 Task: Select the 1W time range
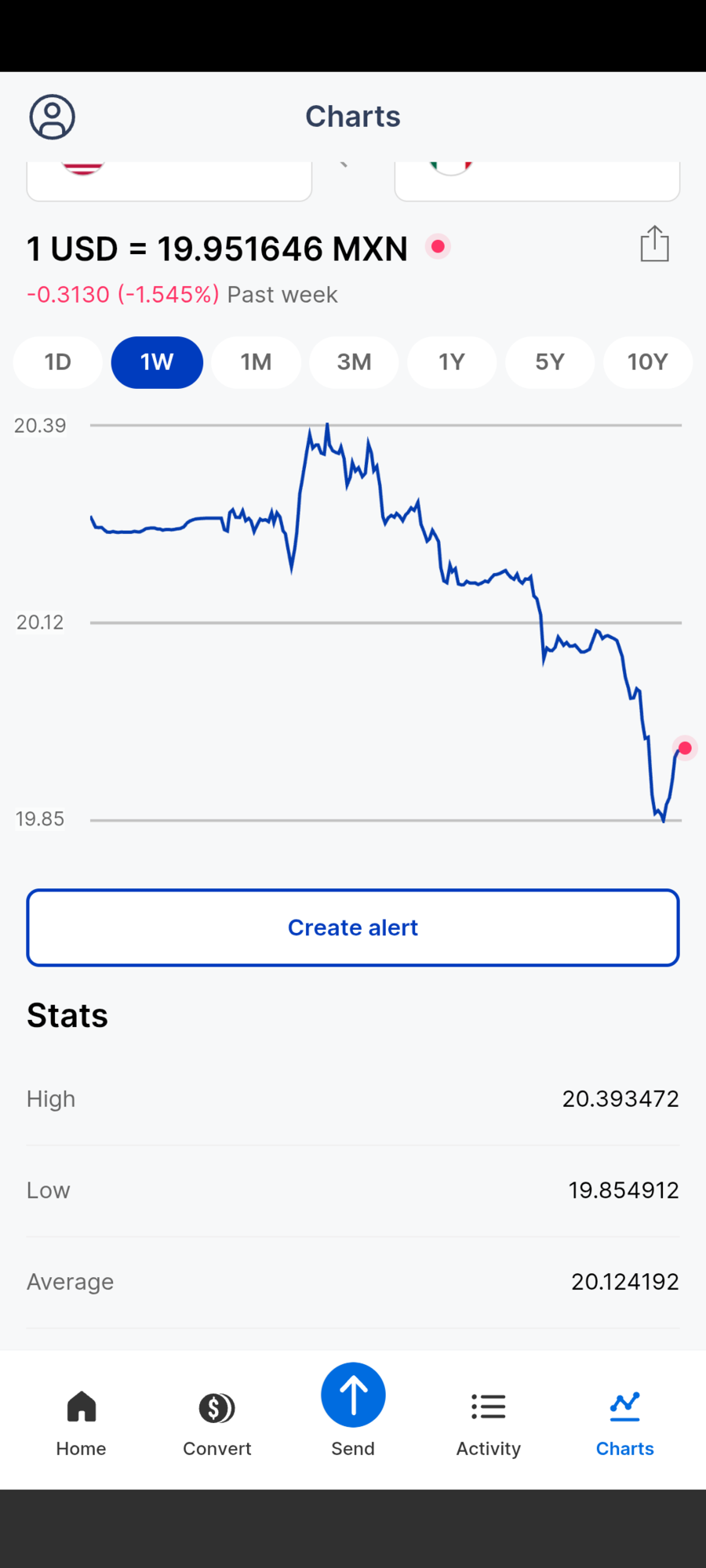(157, 362)
